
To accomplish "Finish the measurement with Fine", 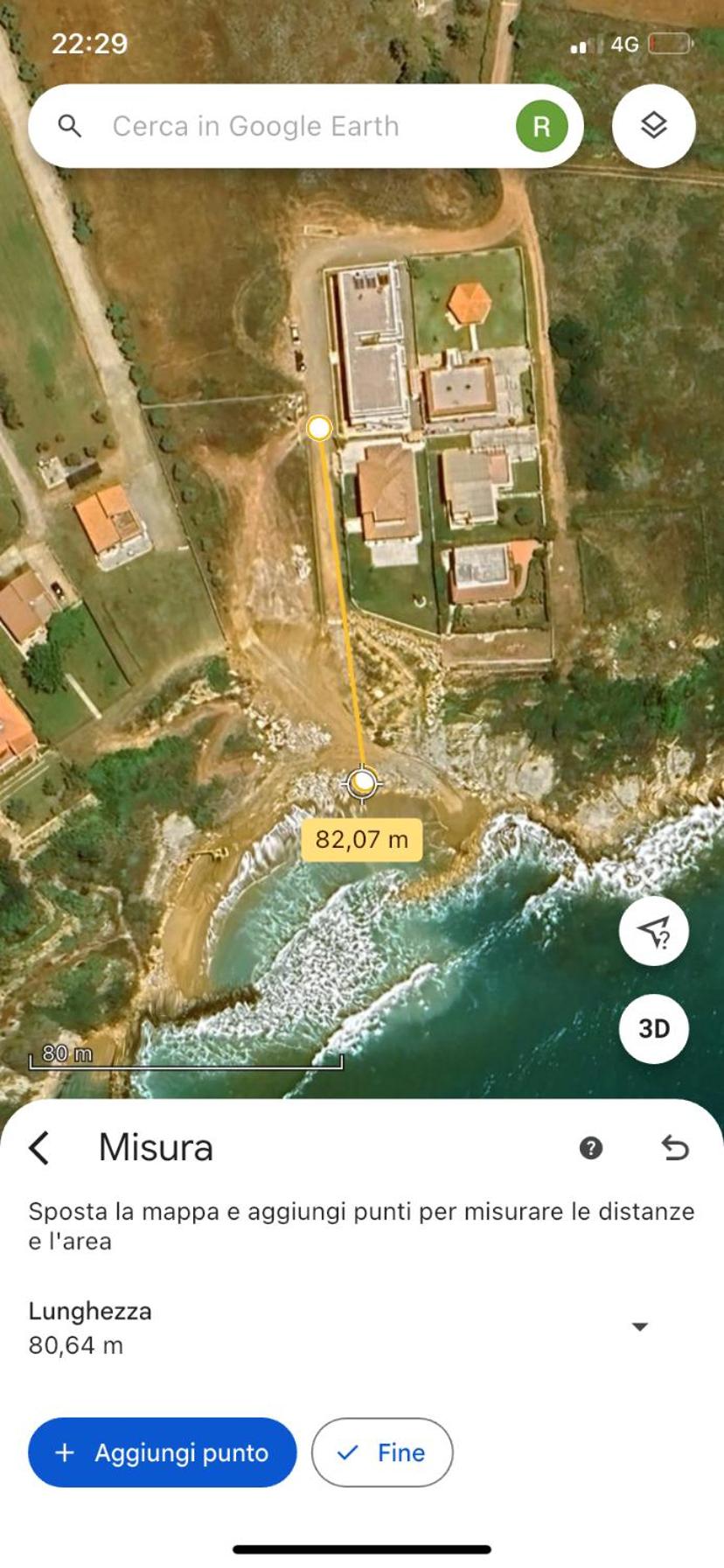I will click(382, 1452).
